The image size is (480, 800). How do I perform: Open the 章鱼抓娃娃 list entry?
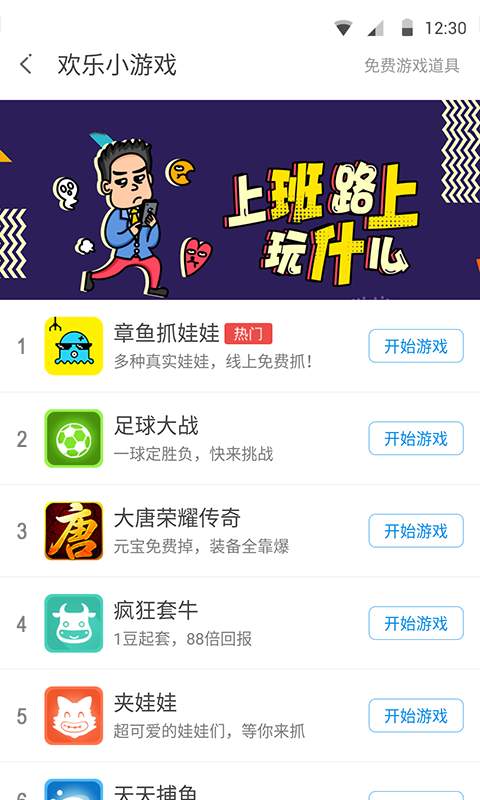click(x=240, y=346)
